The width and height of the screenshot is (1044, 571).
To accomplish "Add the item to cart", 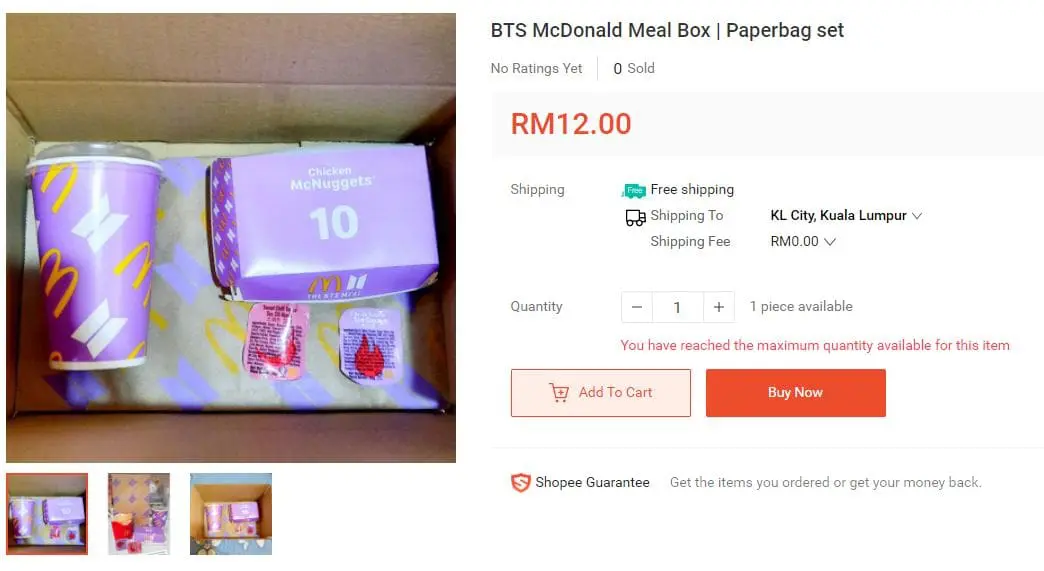I will click(x=600, y=393).
